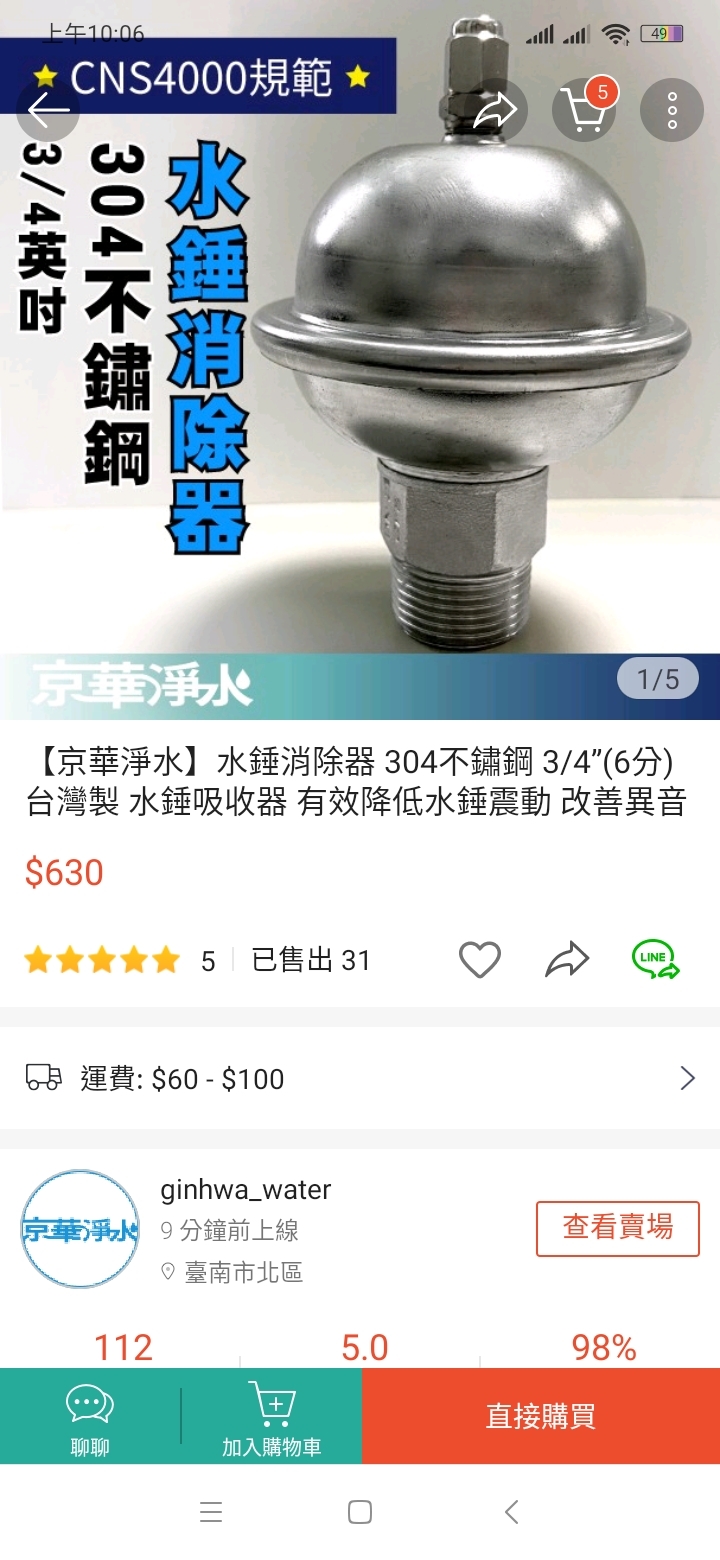Tap the 查看賣場 button
This screenshot has width=720, height=1560.
click(x=617, y=1228)
